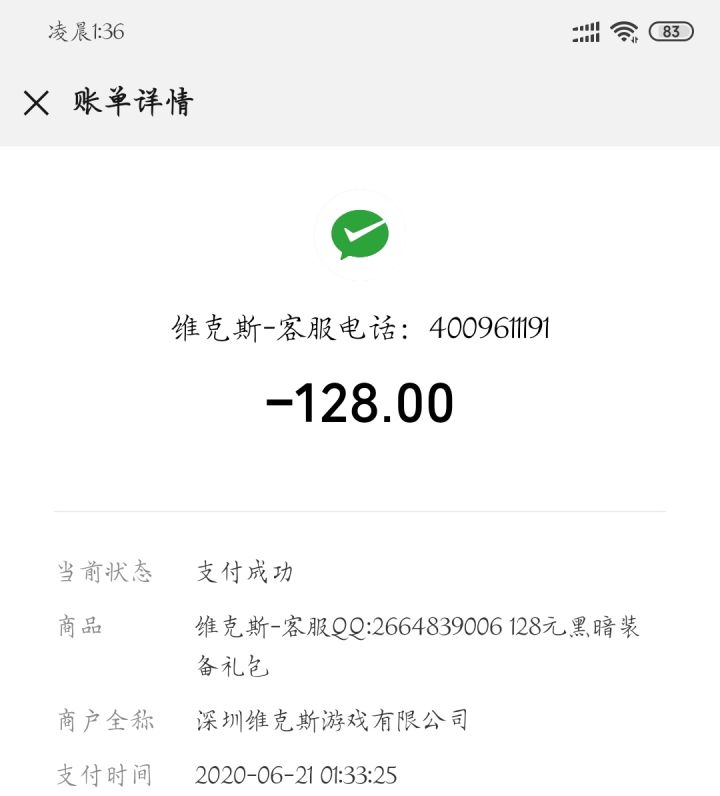The image size is (720, 796).
Task: Tap the top title bar area
Action: [360, 100]
